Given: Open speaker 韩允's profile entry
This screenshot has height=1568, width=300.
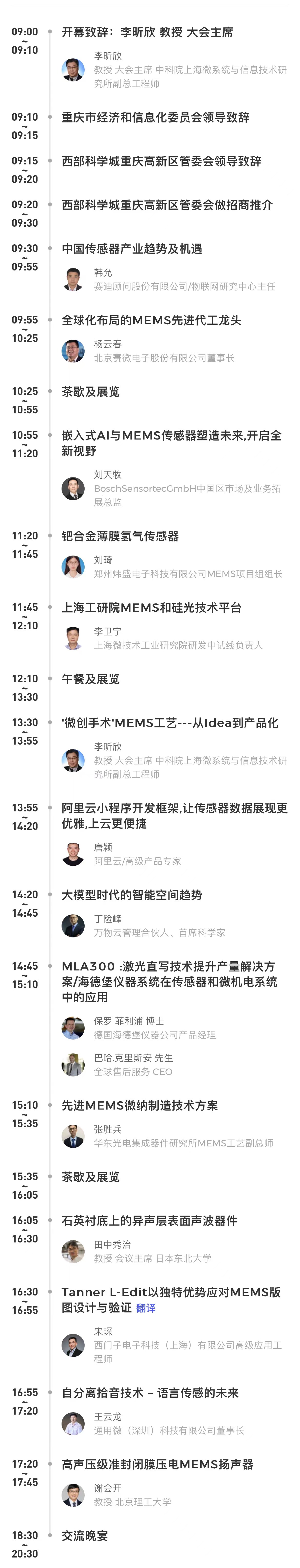Looking at the screenshot, I should coord(103,273).
